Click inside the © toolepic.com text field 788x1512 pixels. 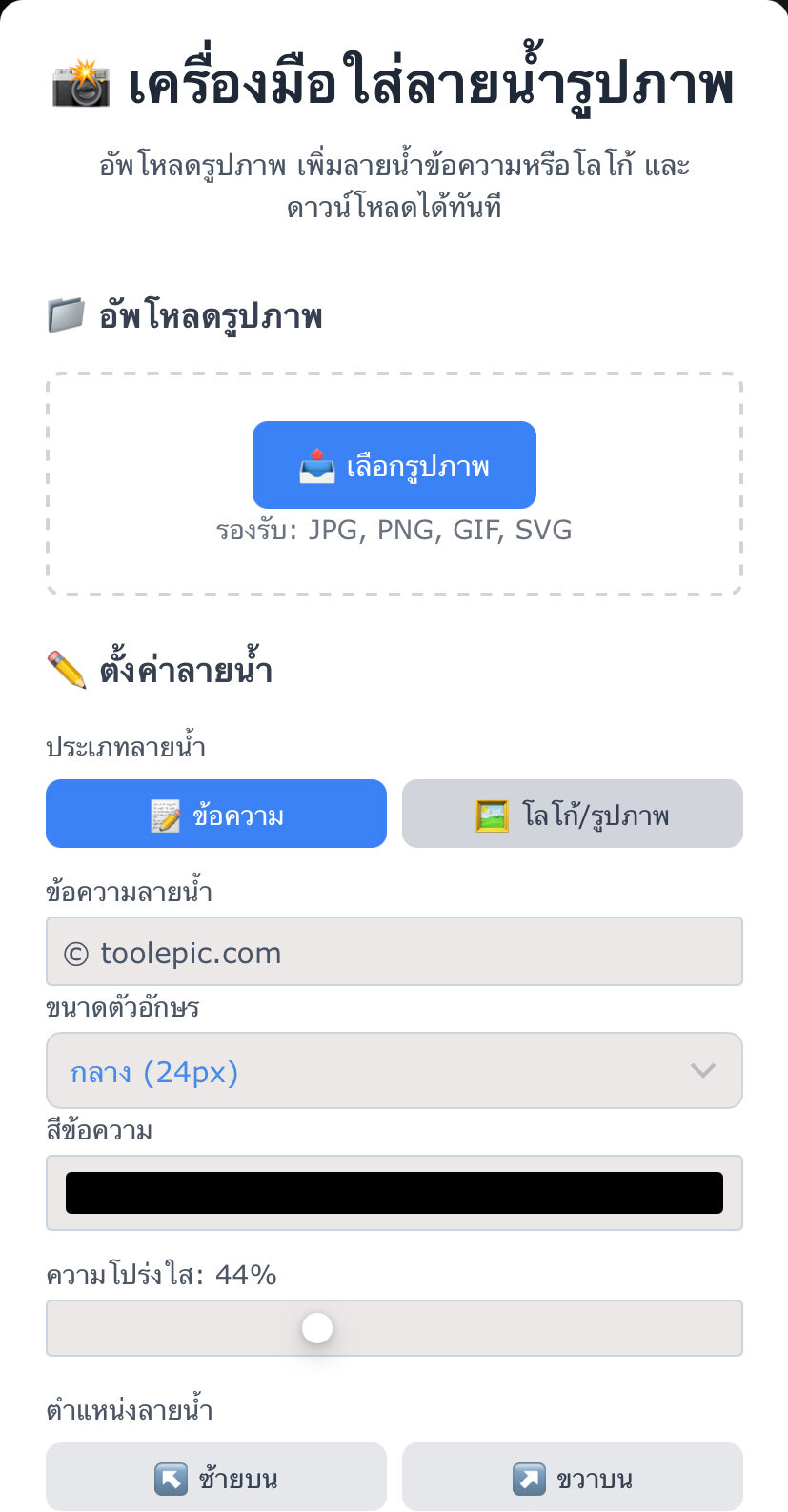tap(394, 951)
